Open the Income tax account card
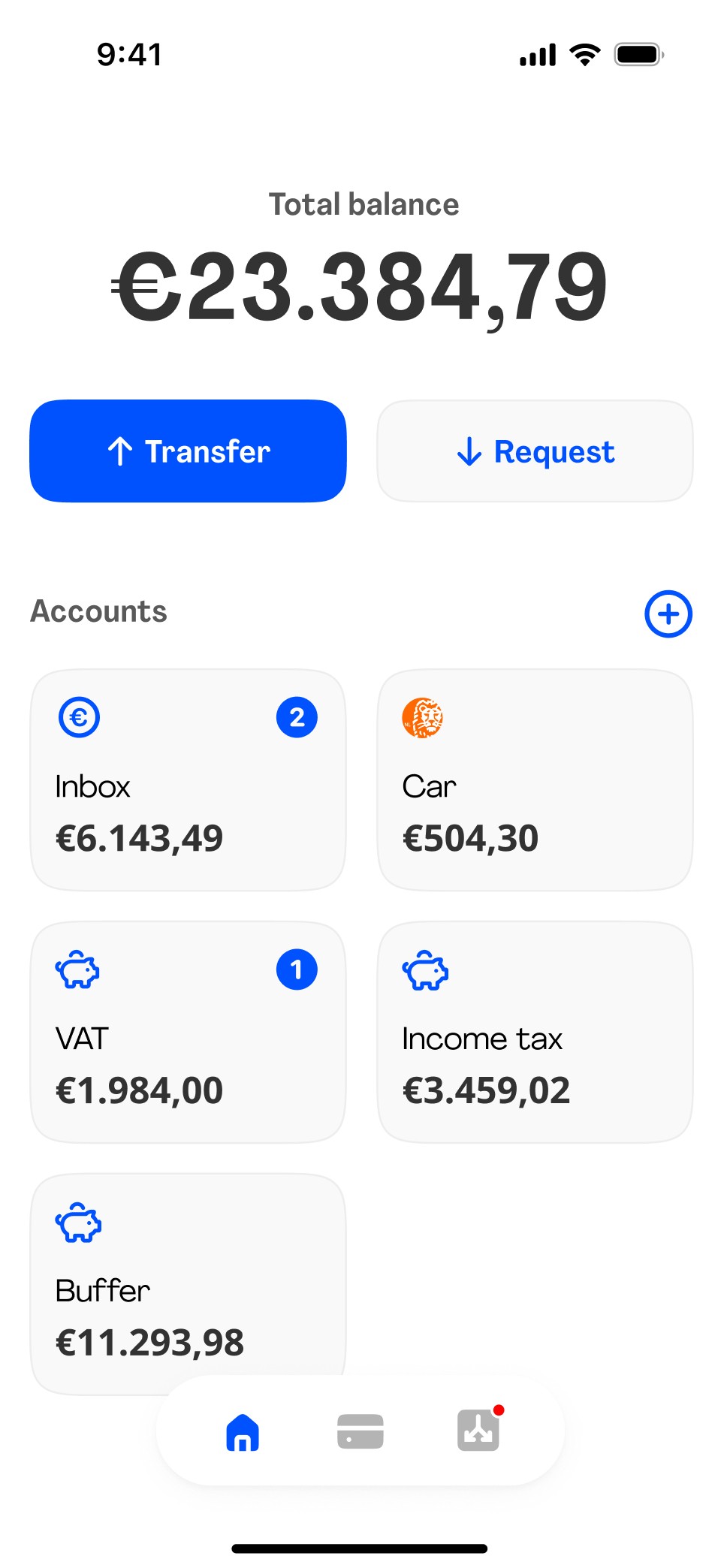 tap(534, 1033)
